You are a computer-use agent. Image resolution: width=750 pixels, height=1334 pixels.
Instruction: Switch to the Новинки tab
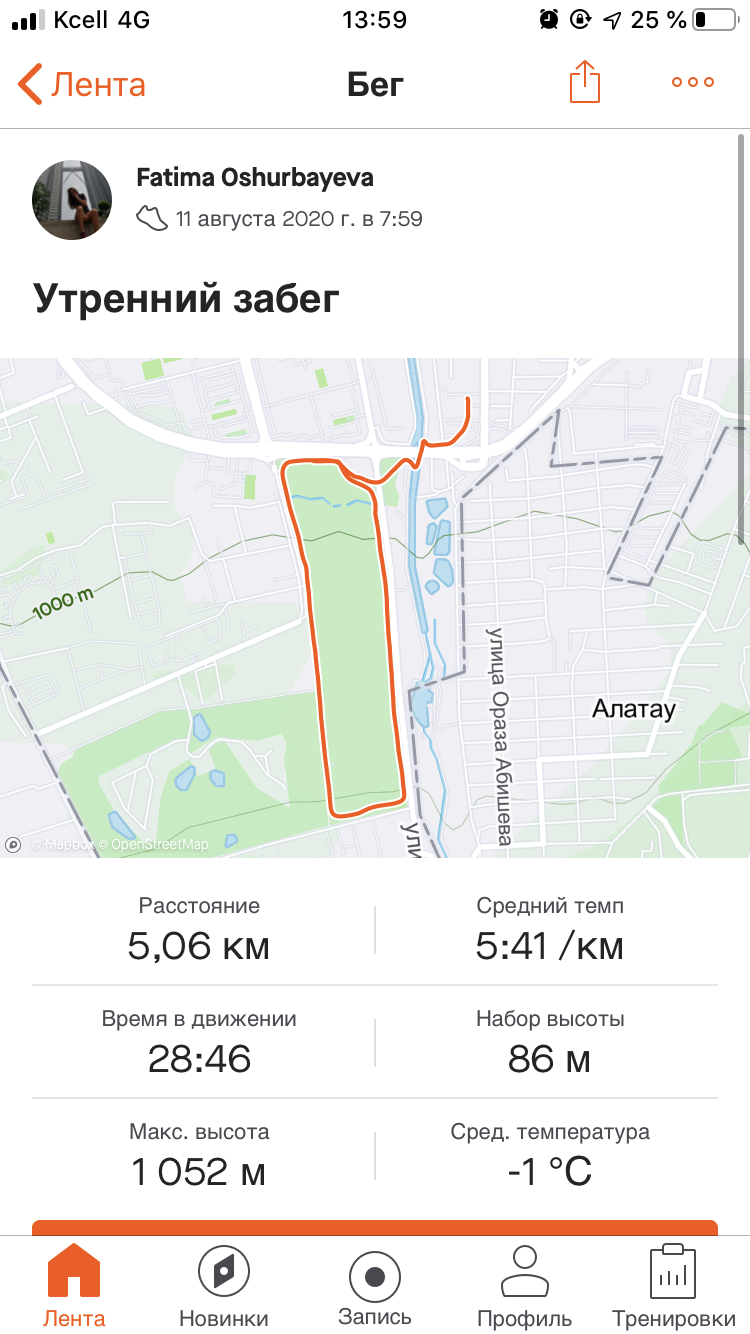224,1286
